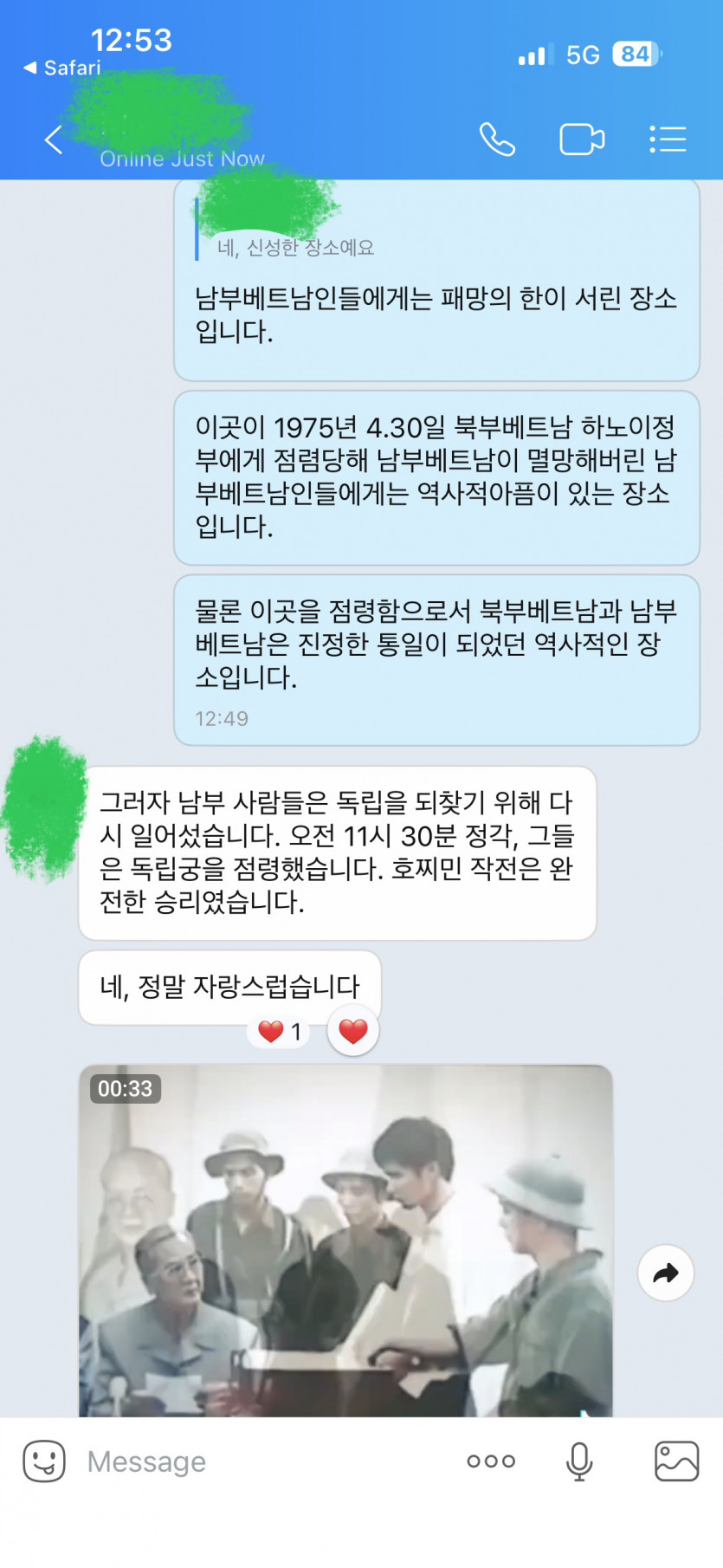Open the photo gallery picker
Image resolution: width=723 pixels, height=1568 pixels.
click(676, 1461)
